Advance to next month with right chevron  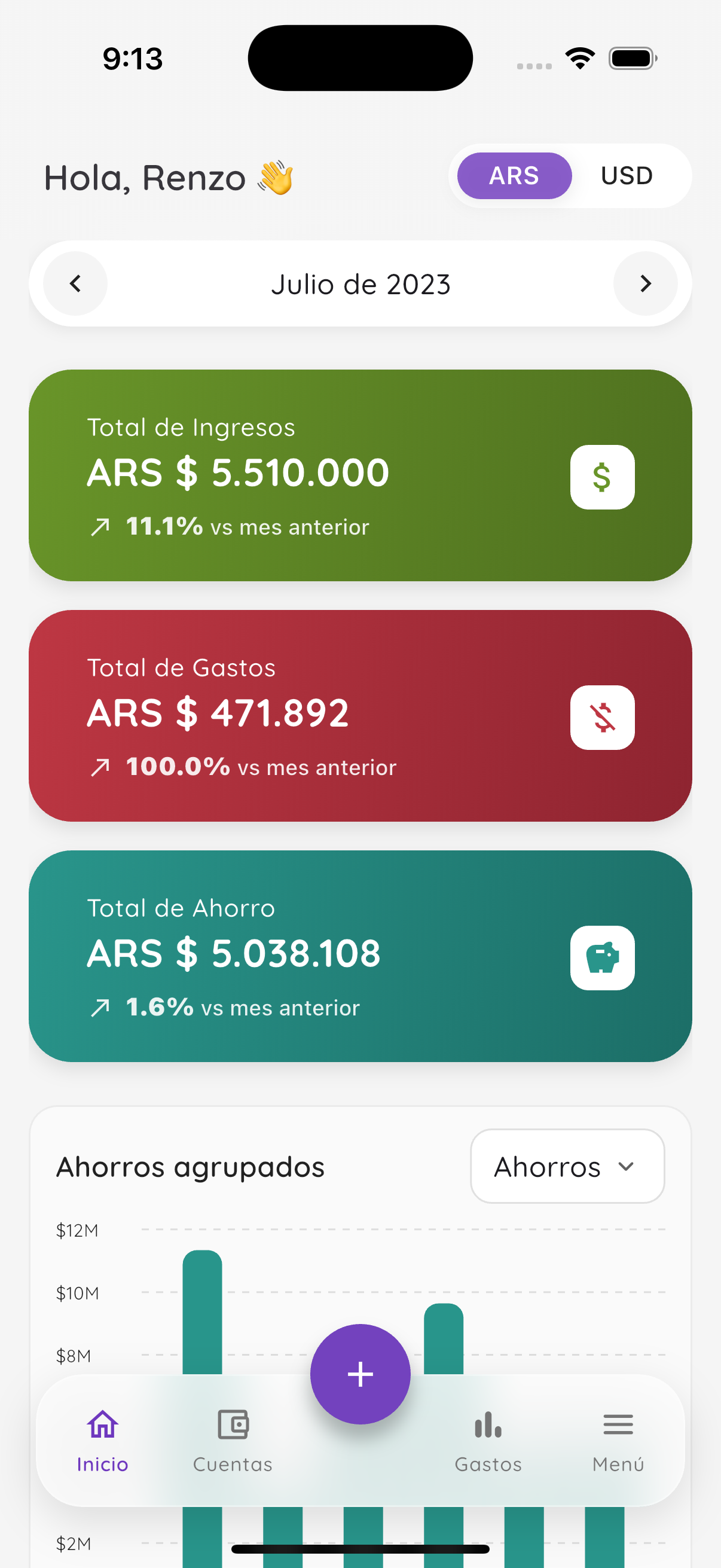click(x=646, y=283)
